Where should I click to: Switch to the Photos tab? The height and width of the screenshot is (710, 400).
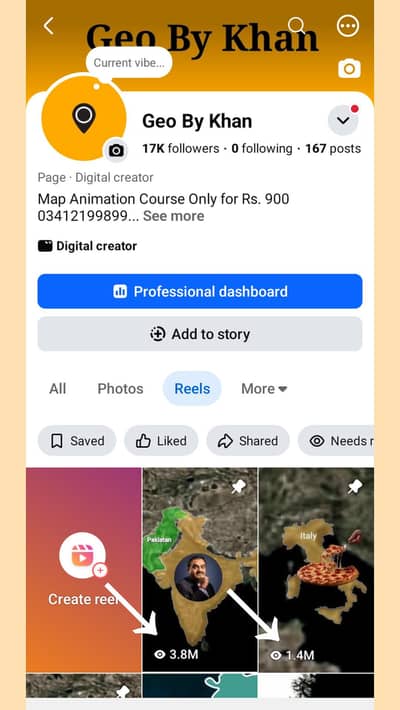120,389
